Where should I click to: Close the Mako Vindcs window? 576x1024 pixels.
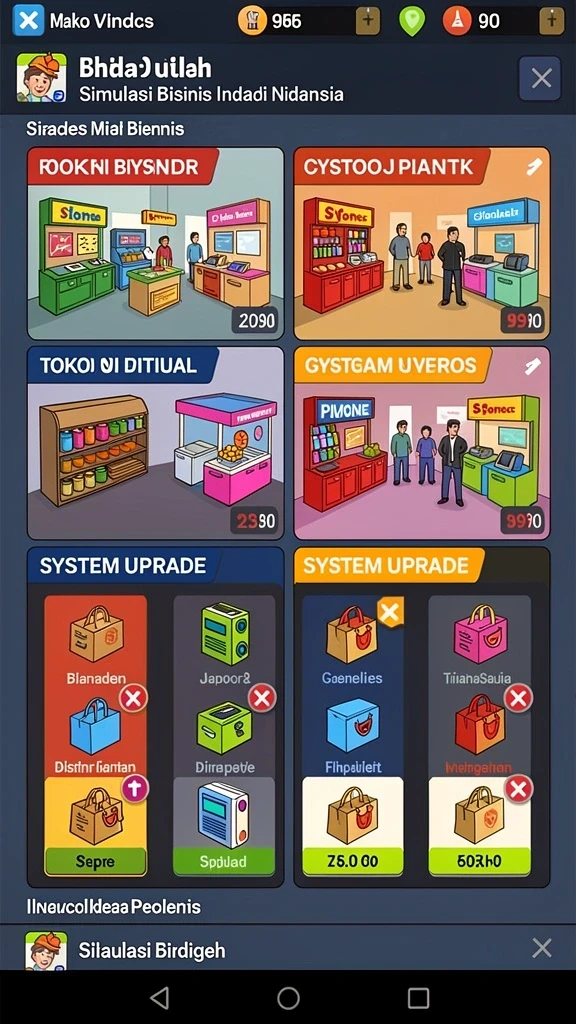[28, 20]
